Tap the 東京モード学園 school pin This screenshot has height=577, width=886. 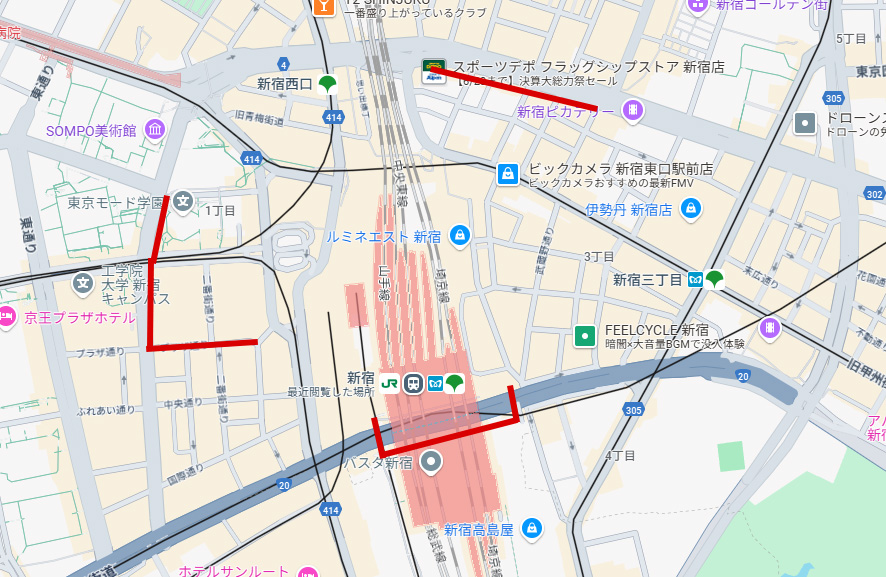pyautogui.click(x=183, y=201)
